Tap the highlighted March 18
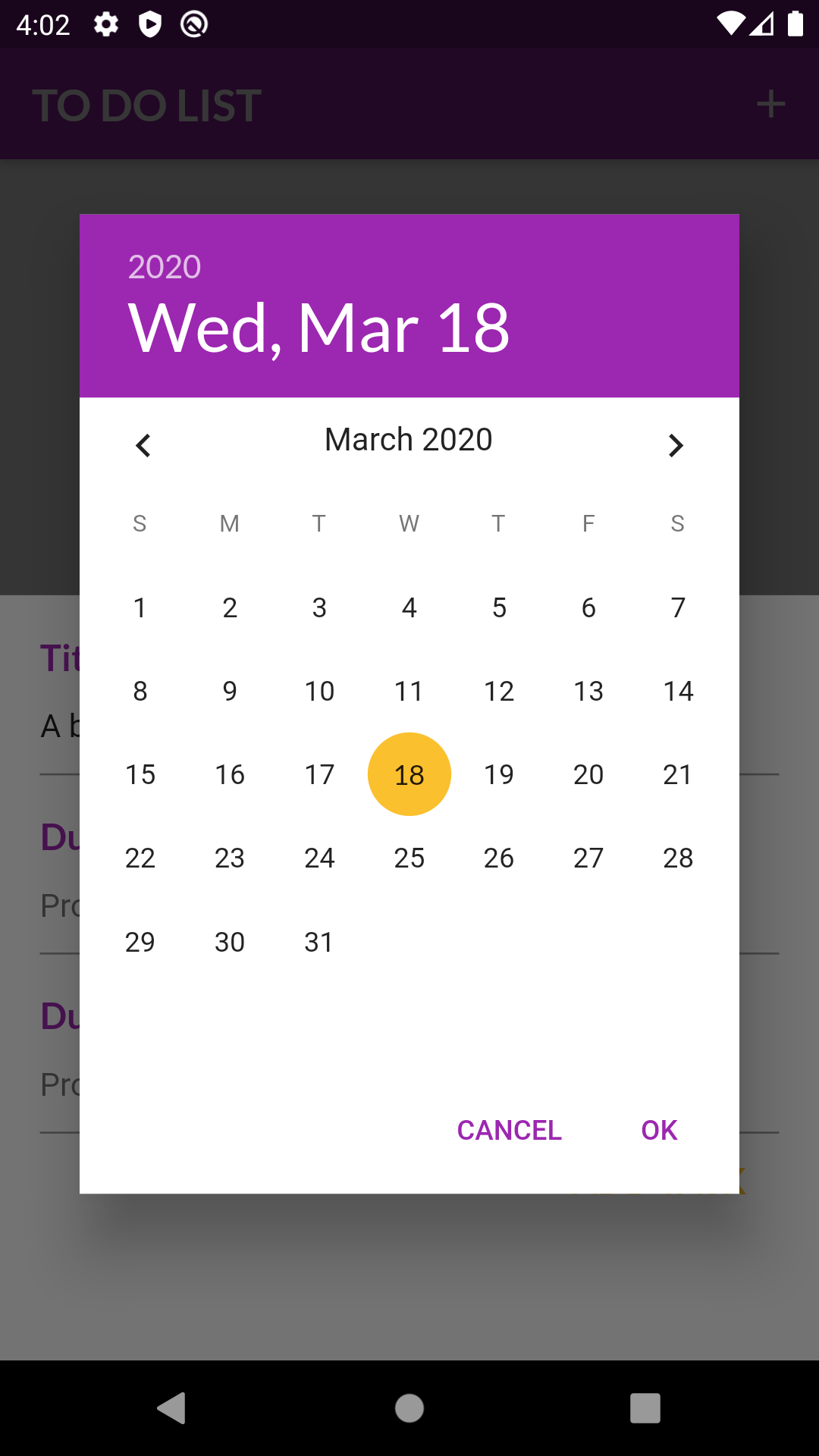Viewport: 819px width, 1456px height. pyautogui.click(x=409, y=774)
